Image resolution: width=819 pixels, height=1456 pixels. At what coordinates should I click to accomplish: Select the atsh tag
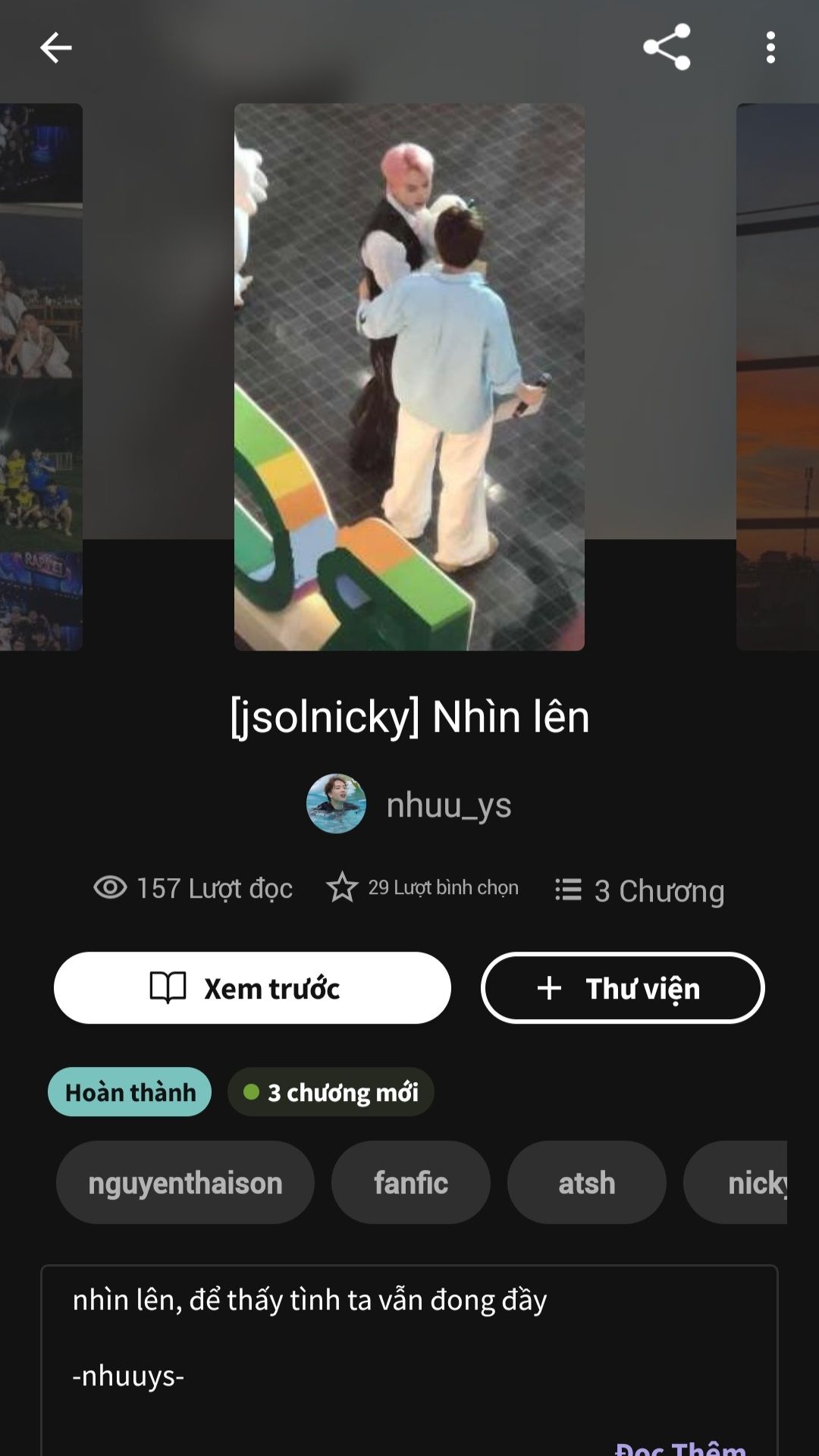pos(587,1182)
